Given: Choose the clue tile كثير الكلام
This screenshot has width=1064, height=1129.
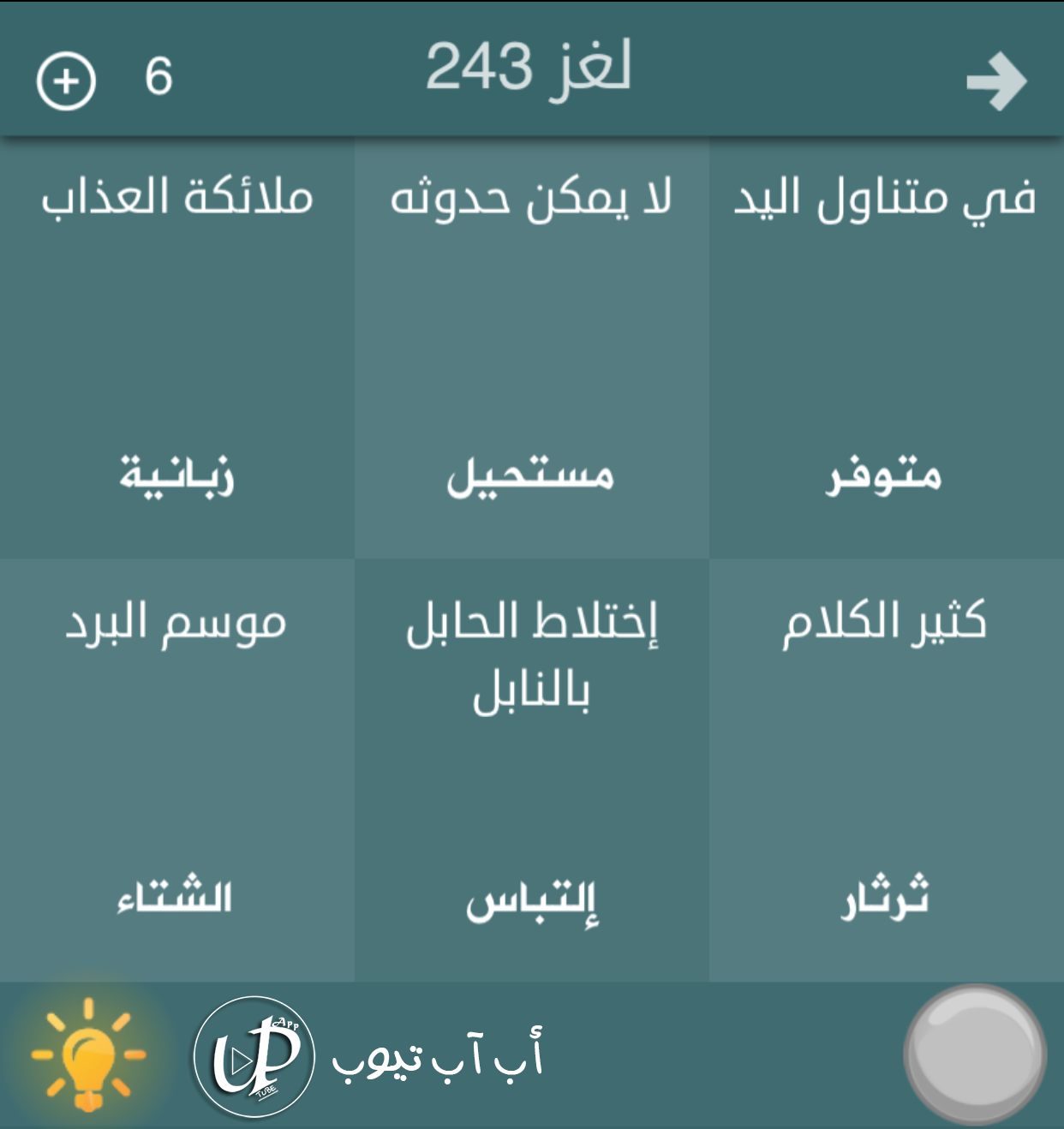Looking at the screenshot, I should pyautogui.click(x=886, y=769).
